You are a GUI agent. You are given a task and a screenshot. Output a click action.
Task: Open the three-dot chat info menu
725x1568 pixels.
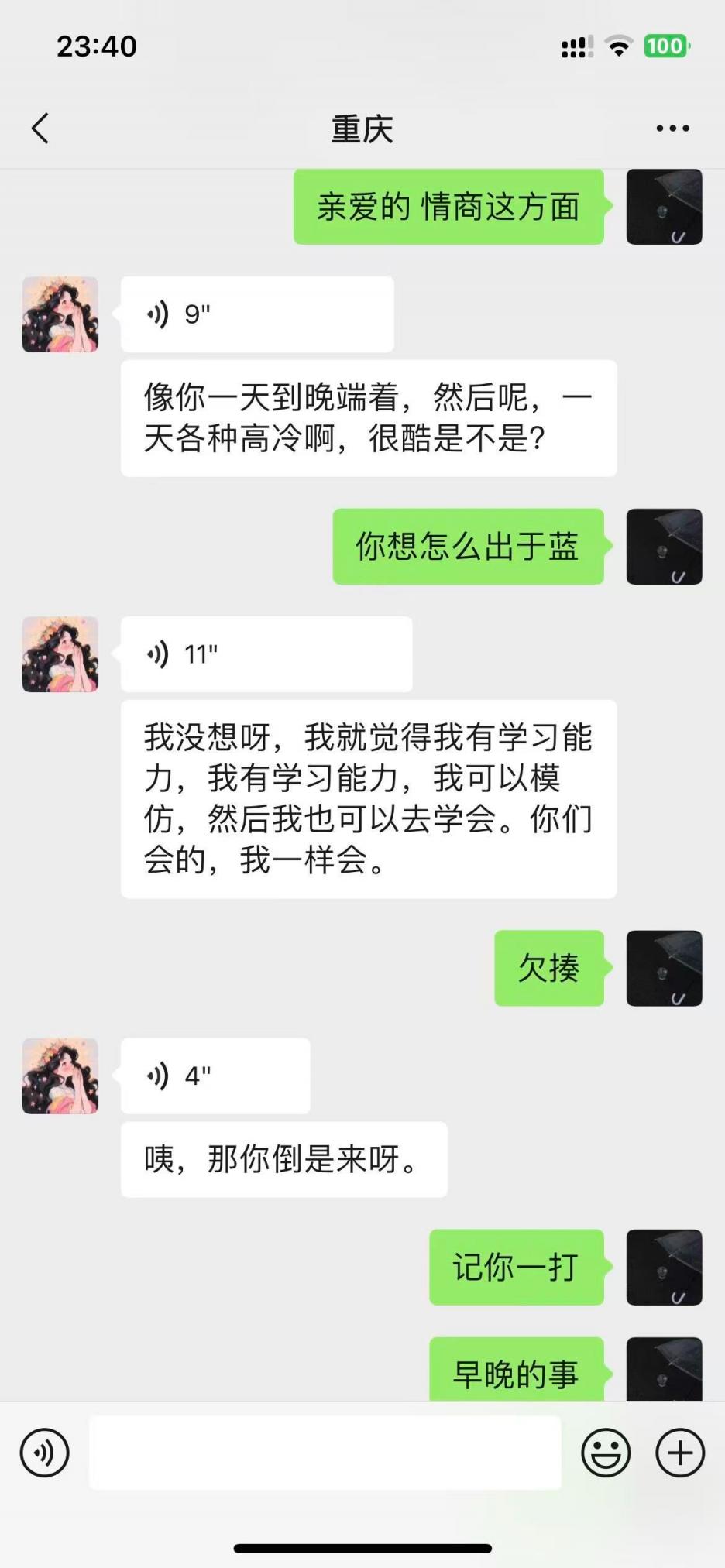[672, 129]
